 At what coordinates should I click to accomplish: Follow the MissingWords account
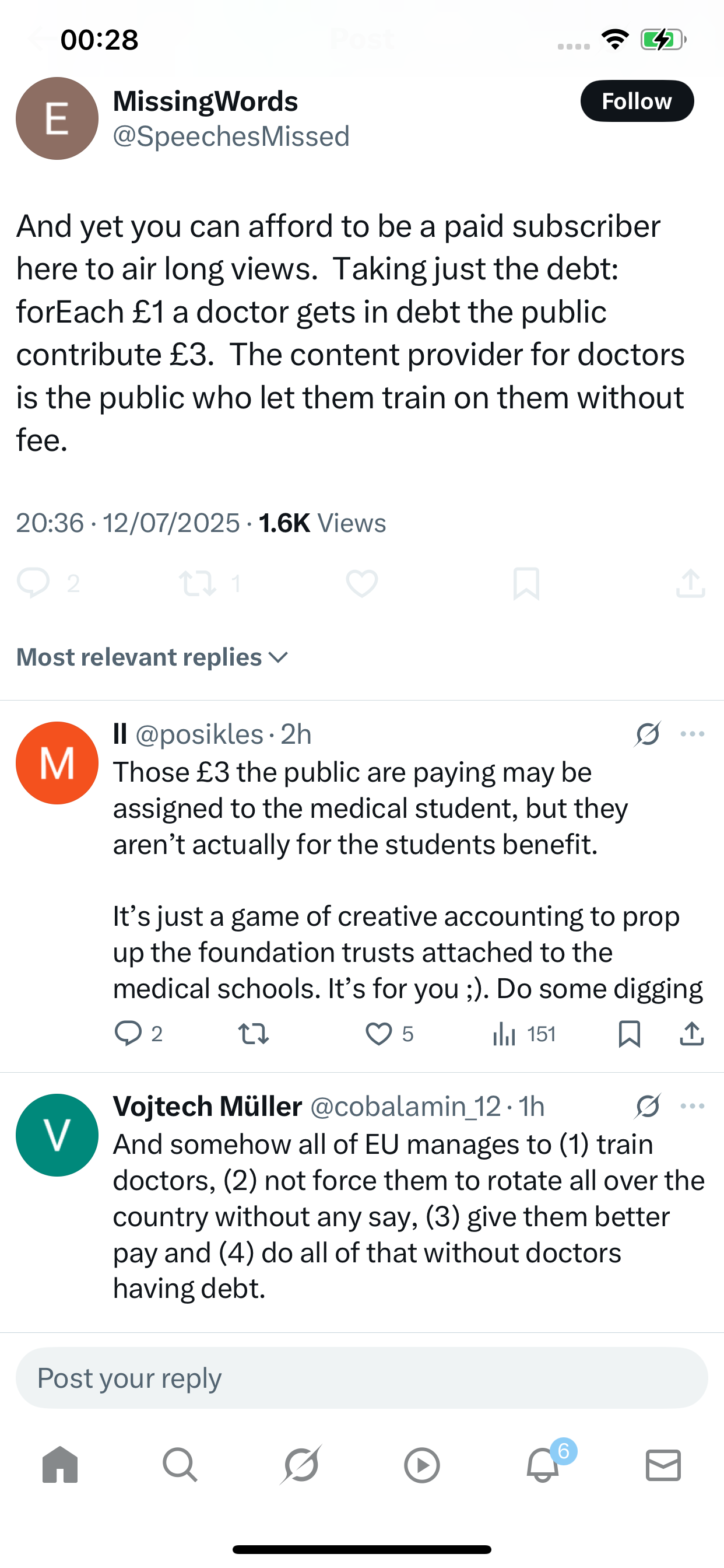(637, 101)
